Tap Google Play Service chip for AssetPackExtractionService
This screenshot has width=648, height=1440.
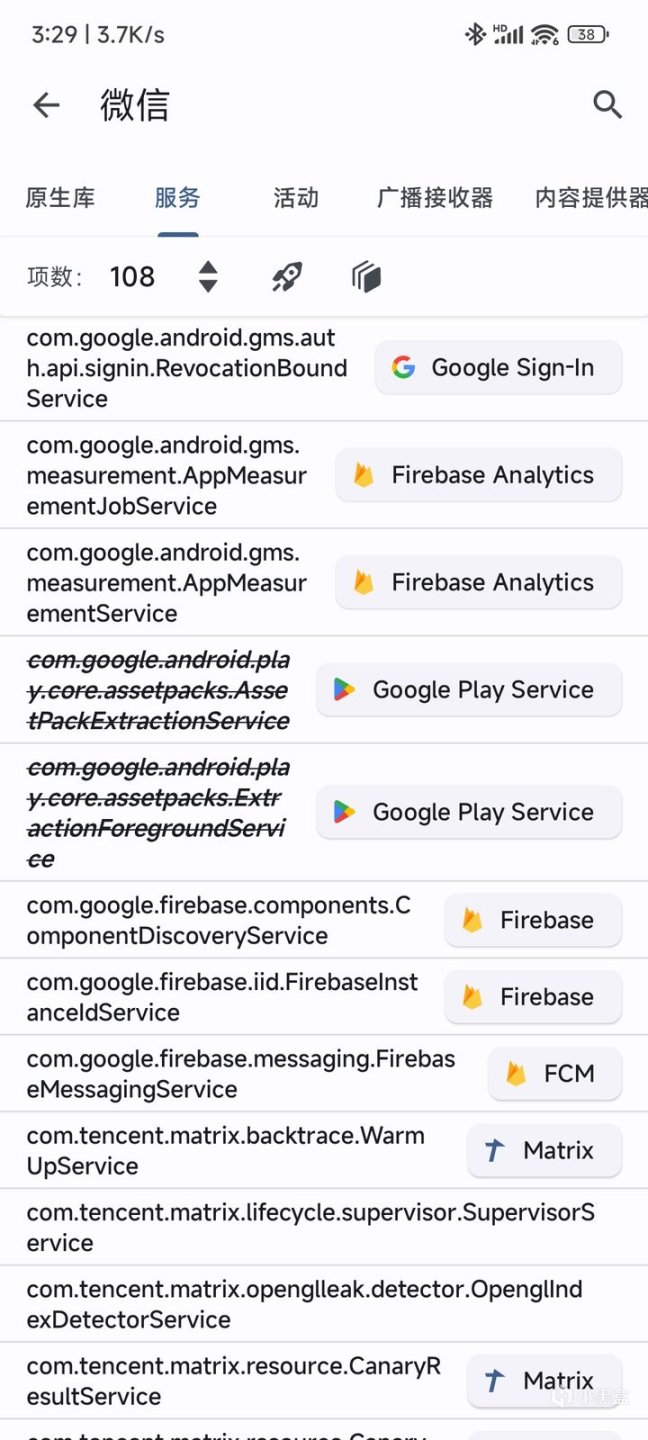point(469,690)
